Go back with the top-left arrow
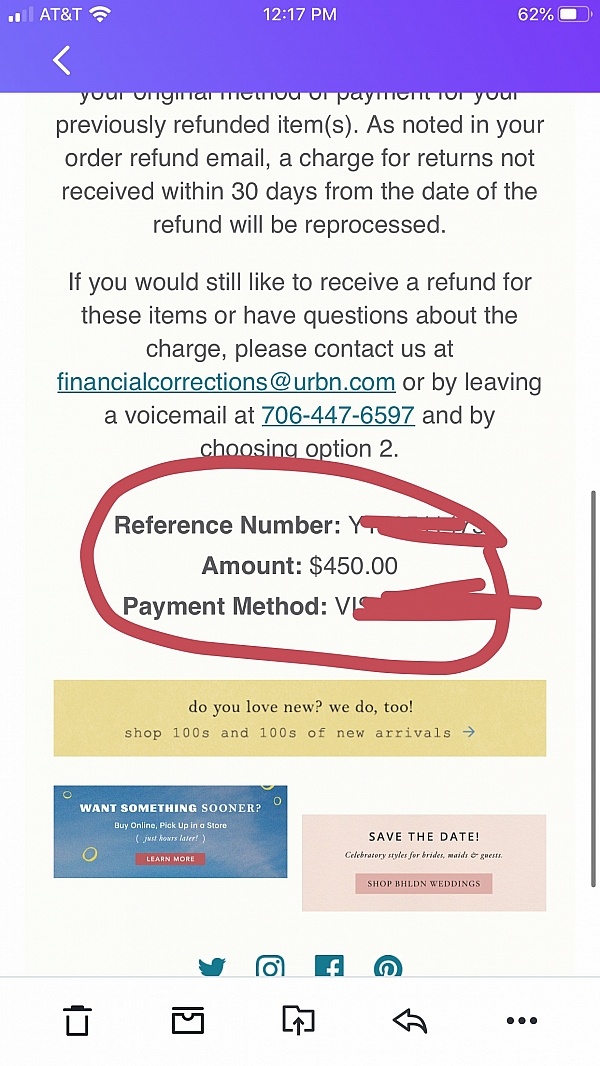600x1066 pixels. tap(62, 60)
